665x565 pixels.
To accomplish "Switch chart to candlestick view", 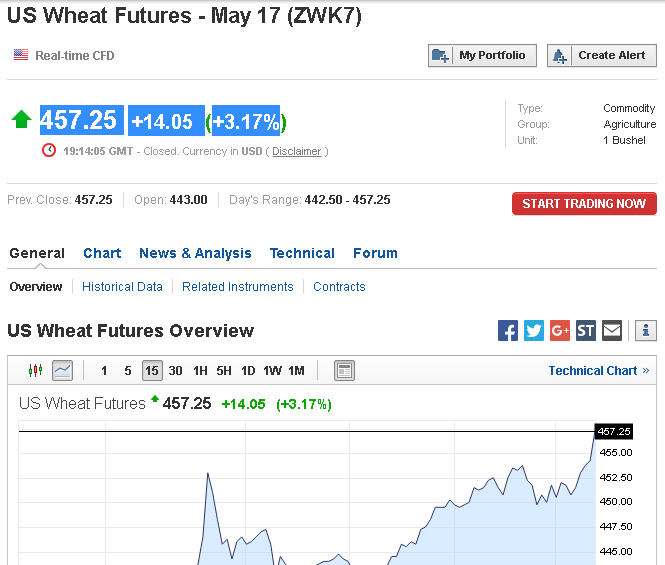I will coord(36,371).
